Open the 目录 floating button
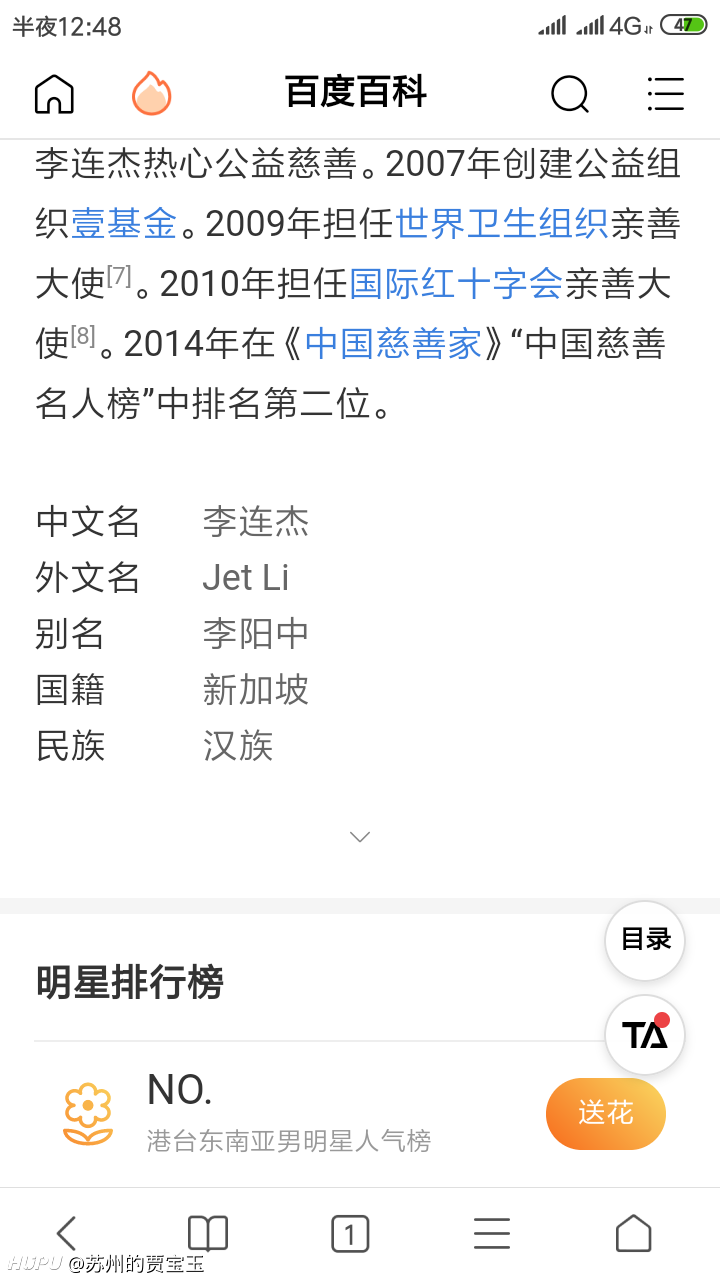Viewport: 720px width, 1280px height. coord(645,940)
